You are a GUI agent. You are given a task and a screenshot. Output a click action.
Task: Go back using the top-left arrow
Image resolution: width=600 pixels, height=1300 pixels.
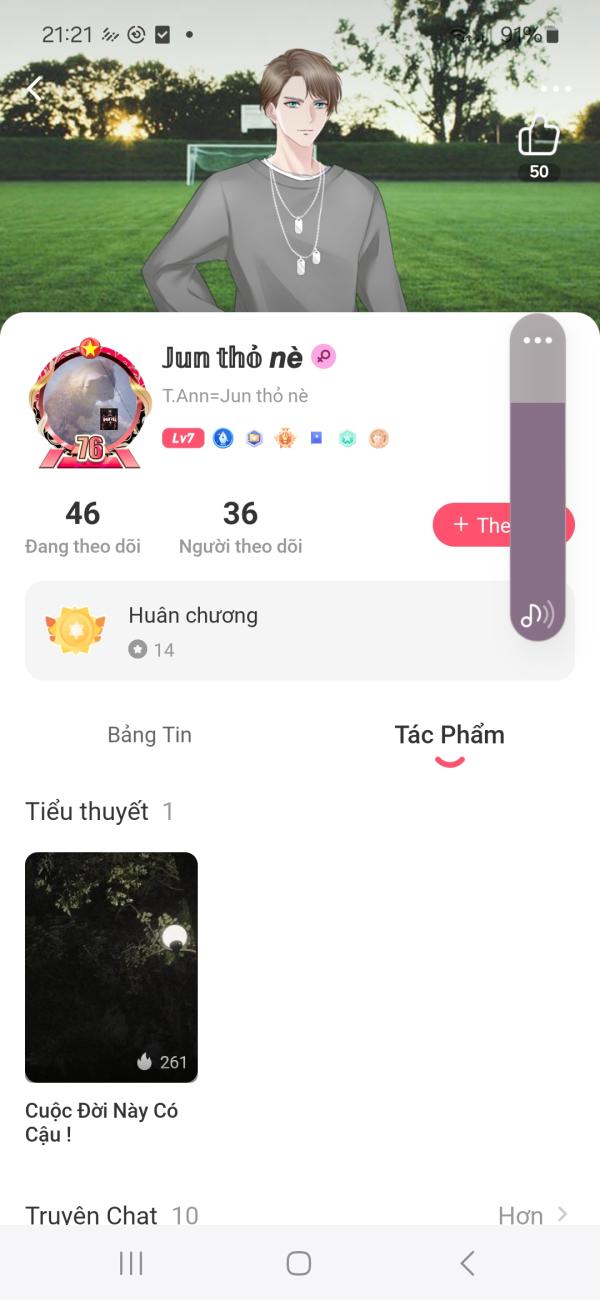point(34,89)
